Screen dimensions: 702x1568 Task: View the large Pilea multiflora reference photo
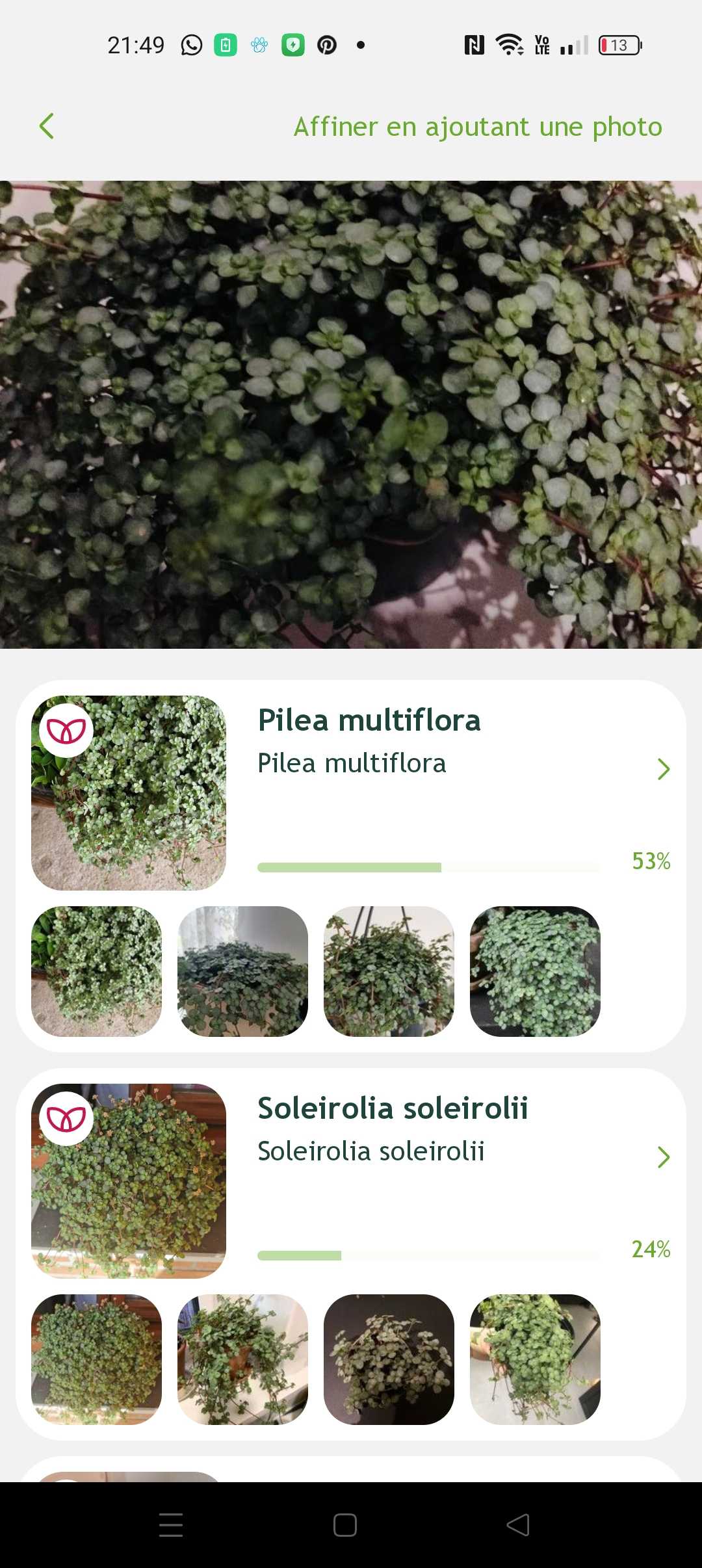tap(129, 792)
